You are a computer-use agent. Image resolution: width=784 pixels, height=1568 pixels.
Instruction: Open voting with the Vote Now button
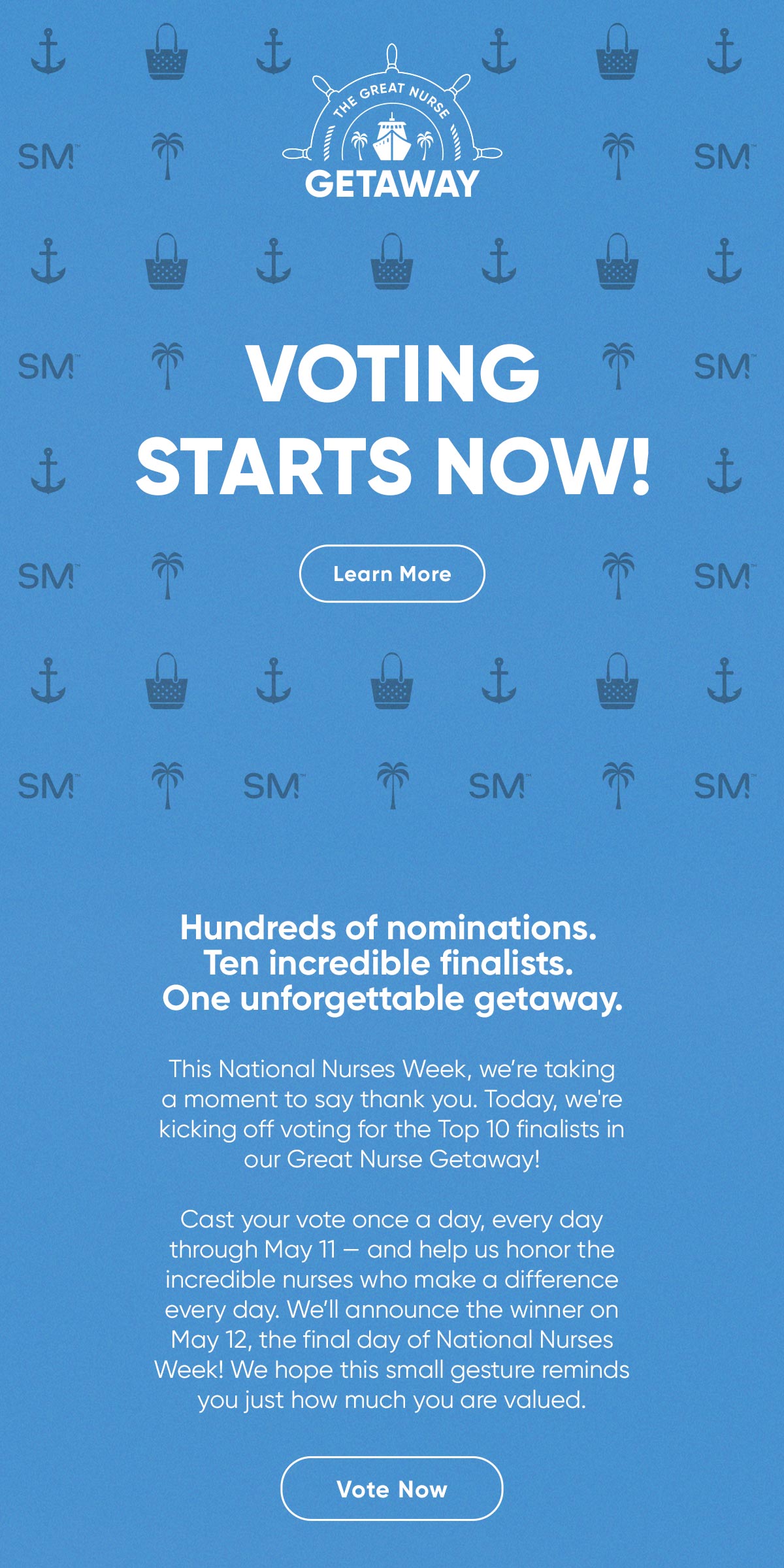coord(392,1489)
